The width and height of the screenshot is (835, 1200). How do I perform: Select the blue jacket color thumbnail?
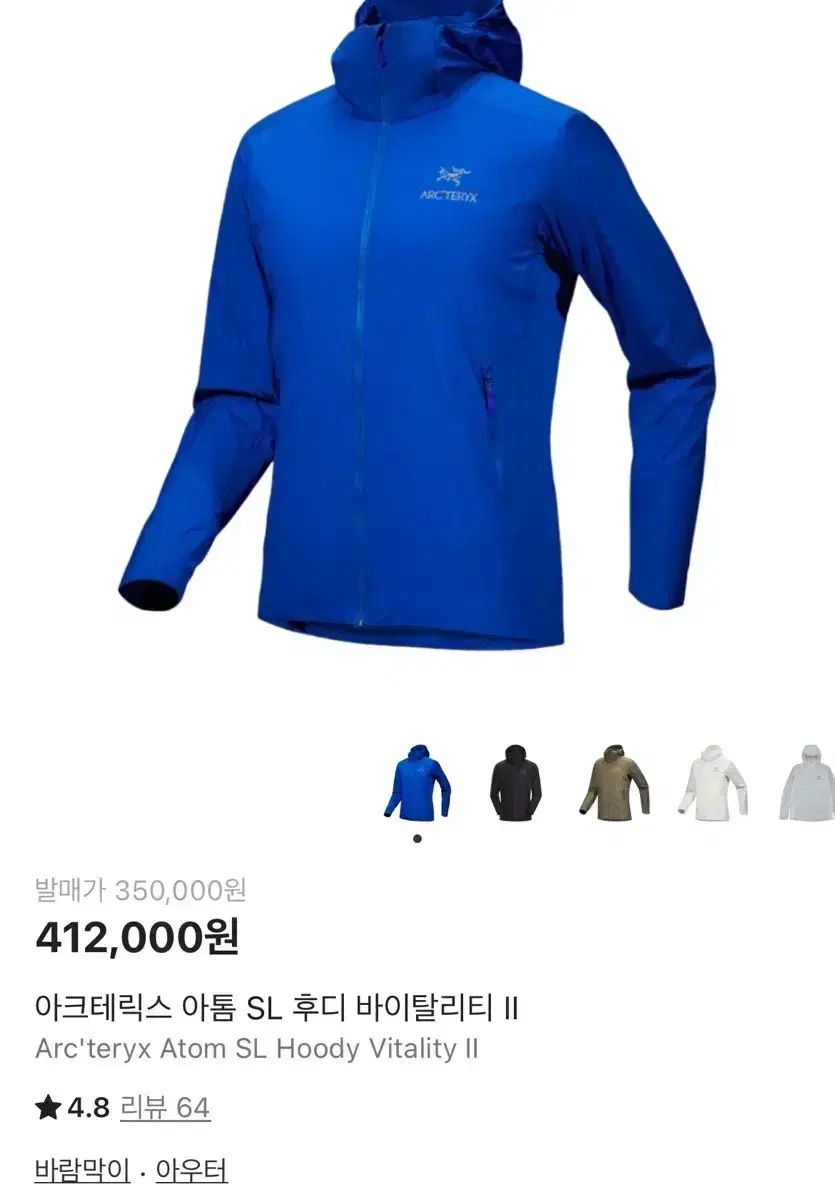(x=417, y=785)
